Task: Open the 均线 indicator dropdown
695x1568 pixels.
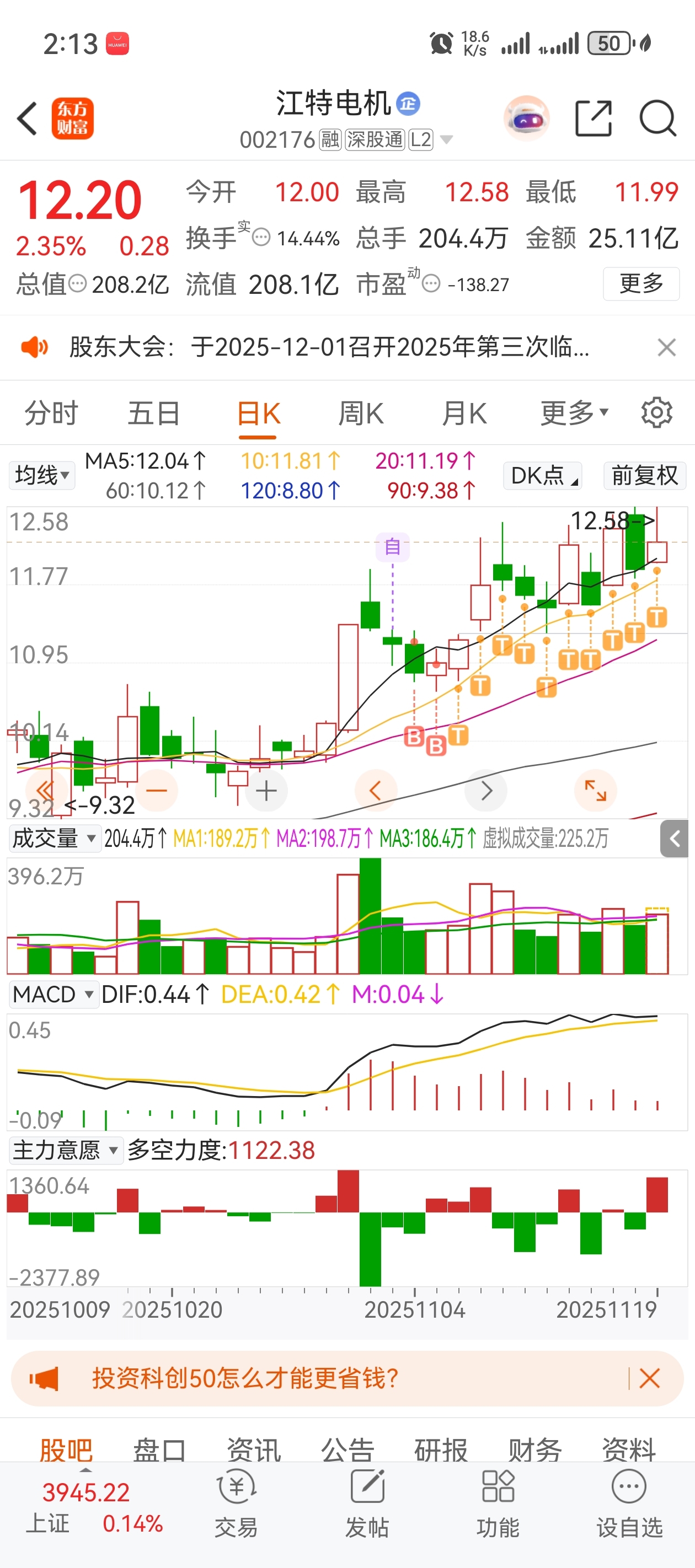Action: click(41, 475)
